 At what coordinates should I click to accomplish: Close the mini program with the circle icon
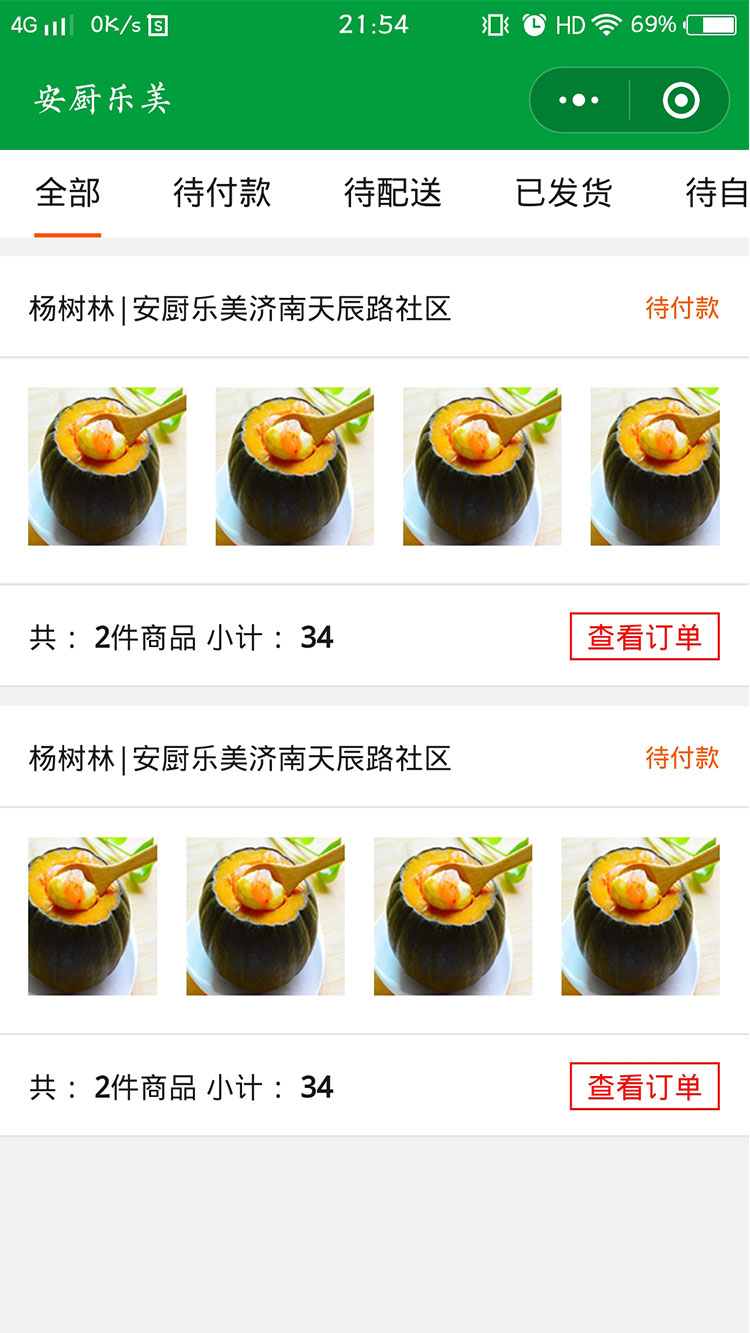coord(681,100)
